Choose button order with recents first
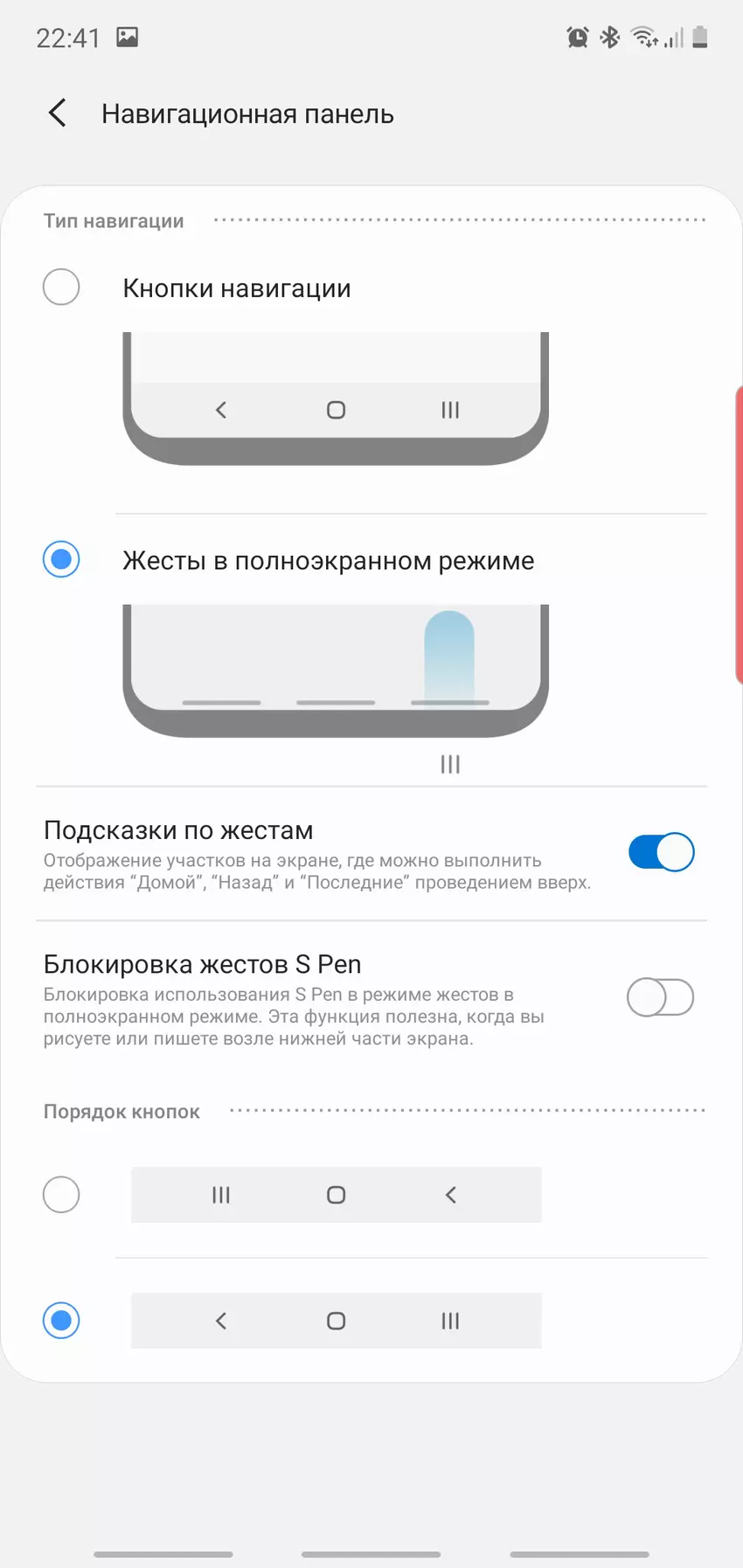 pyautogui.click(x=61, y=1194)
